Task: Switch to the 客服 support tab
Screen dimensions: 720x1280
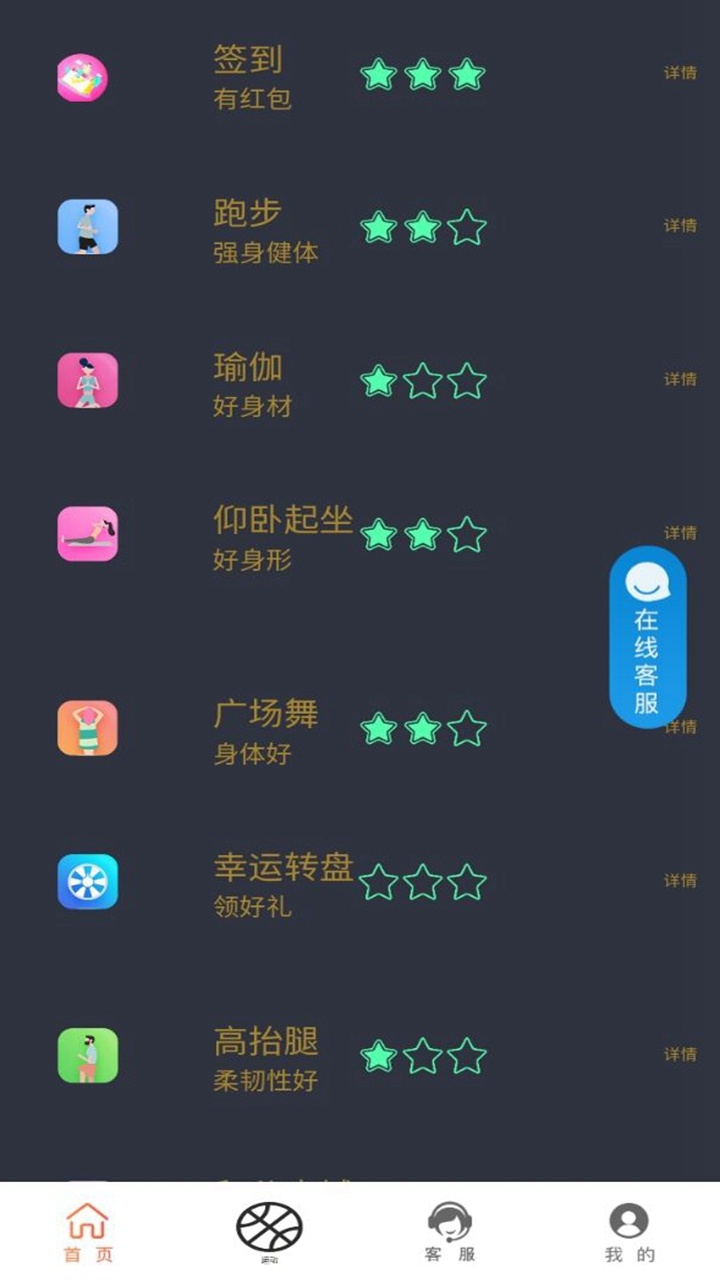Action: [x=449, y=1232]
